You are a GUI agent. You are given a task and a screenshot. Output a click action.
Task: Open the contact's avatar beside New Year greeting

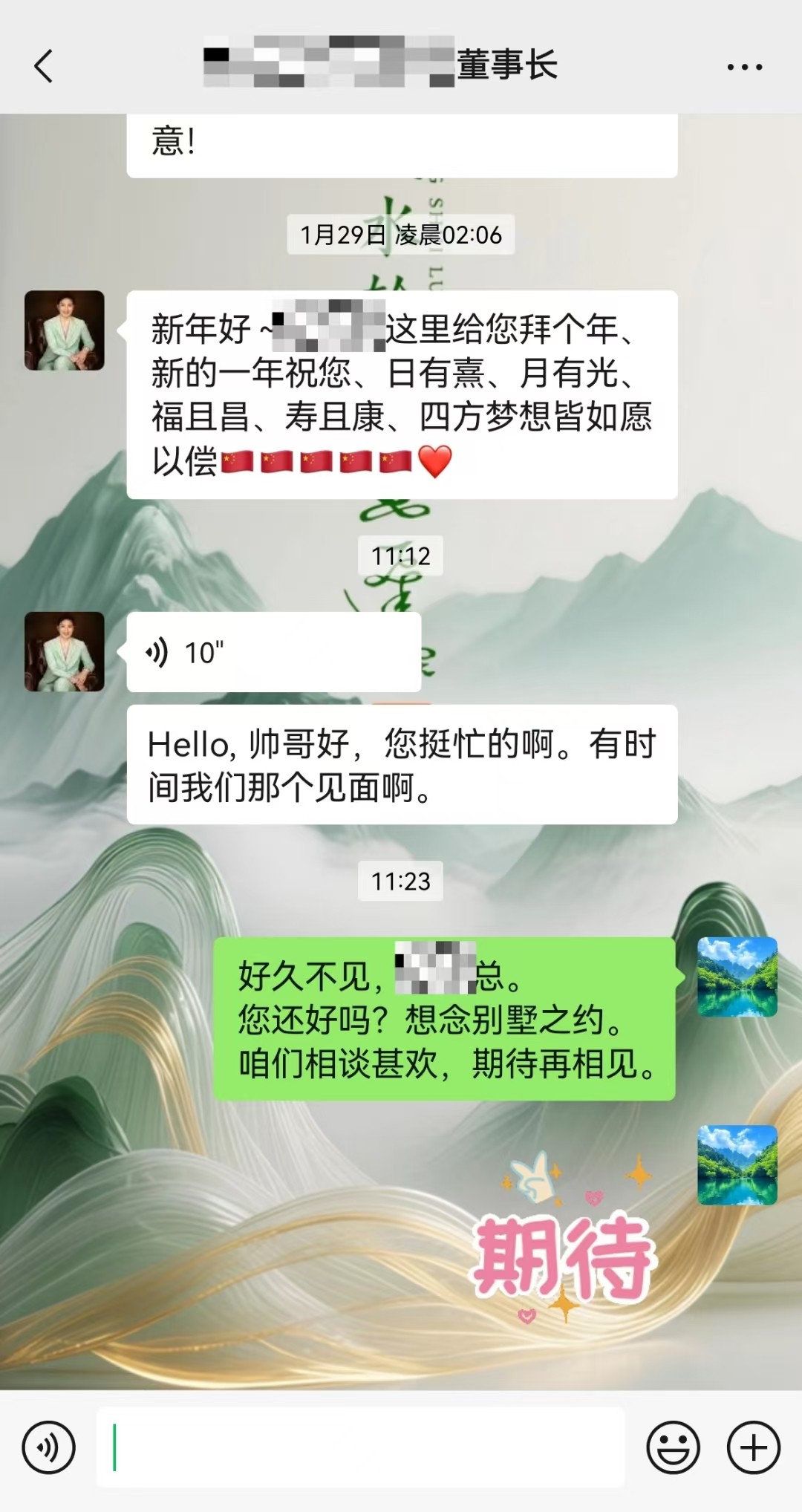click(x=65, y=330)
